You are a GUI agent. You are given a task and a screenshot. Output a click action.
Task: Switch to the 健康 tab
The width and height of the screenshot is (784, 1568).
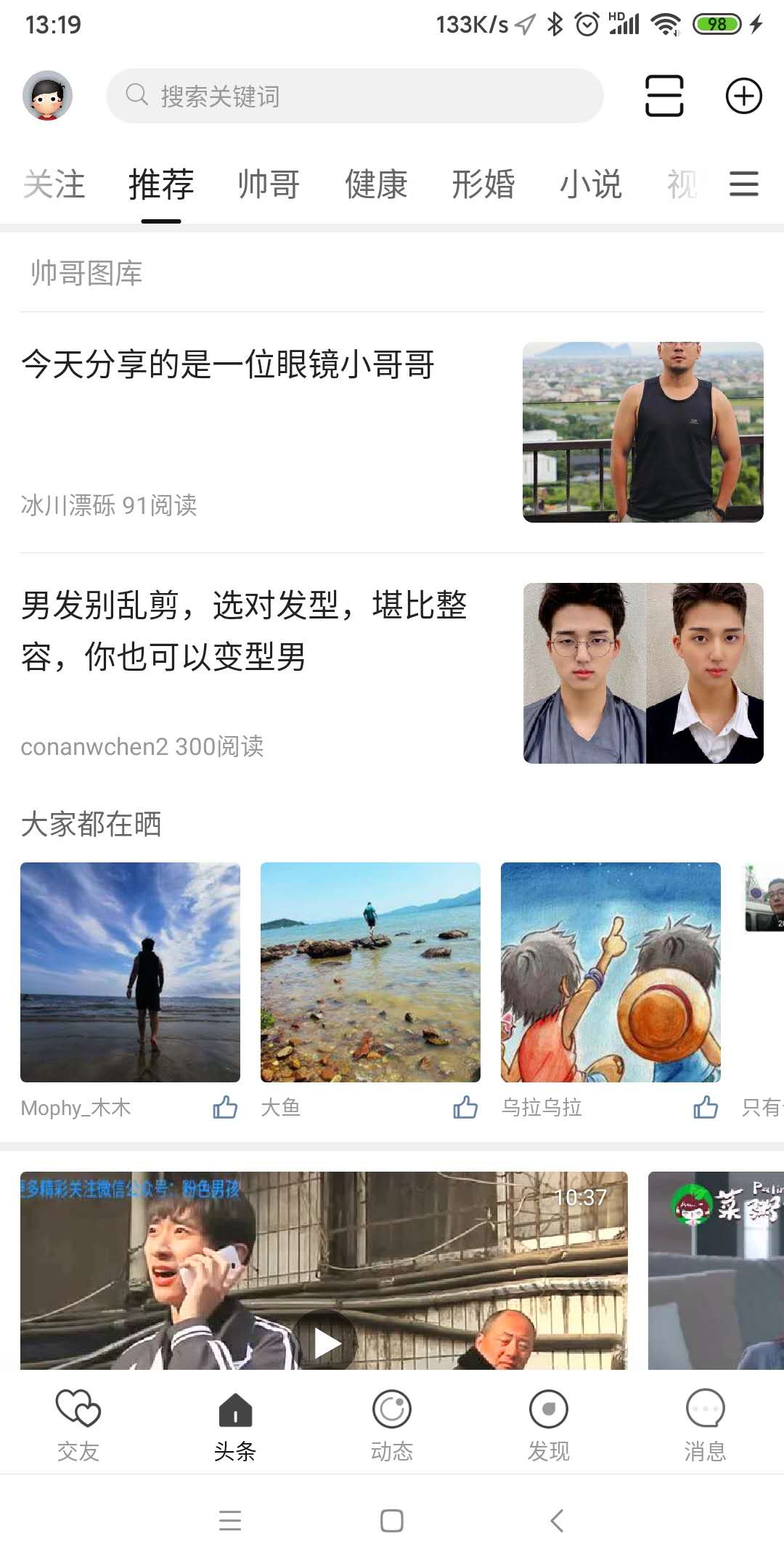376,184
